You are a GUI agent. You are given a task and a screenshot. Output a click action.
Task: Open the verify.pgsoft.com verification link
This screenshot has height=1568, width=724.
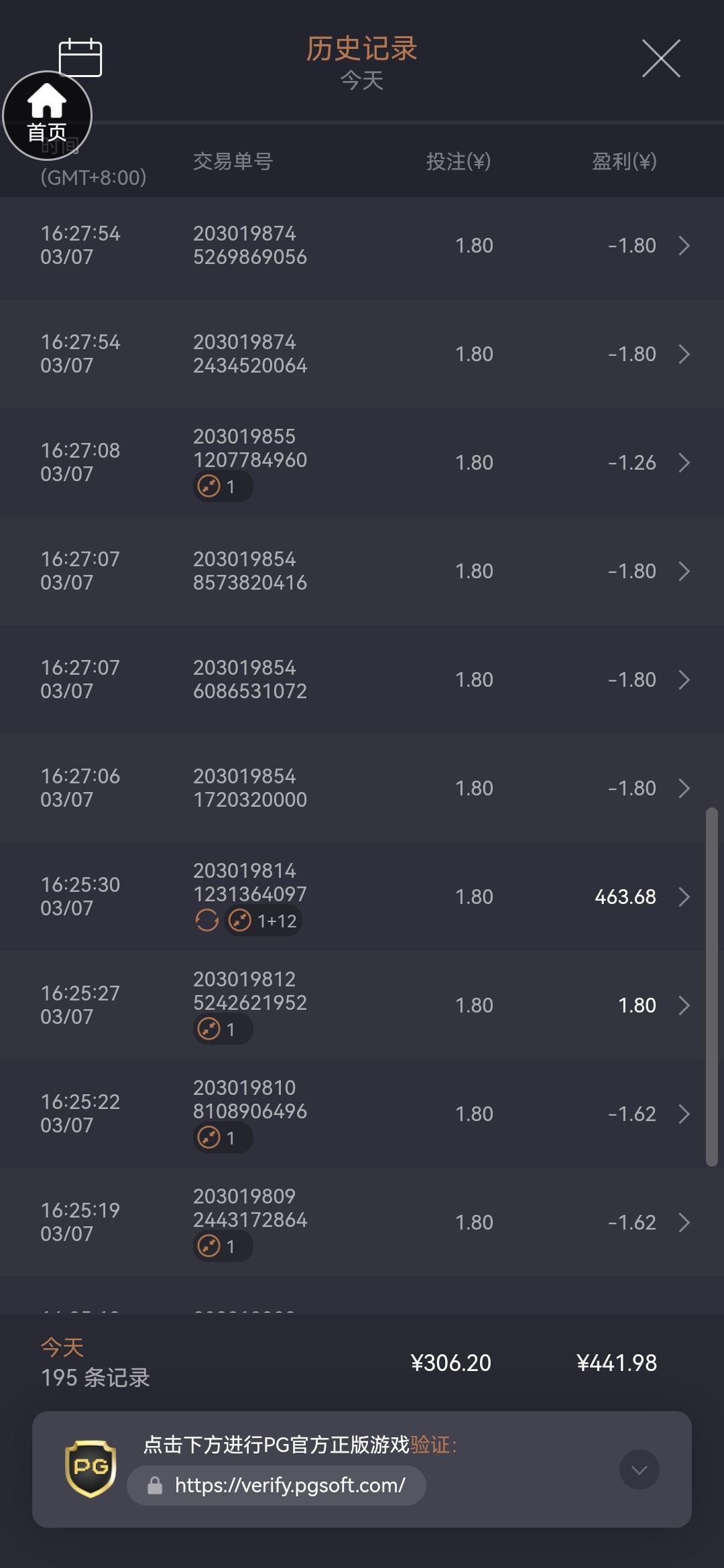point(290,1486)
